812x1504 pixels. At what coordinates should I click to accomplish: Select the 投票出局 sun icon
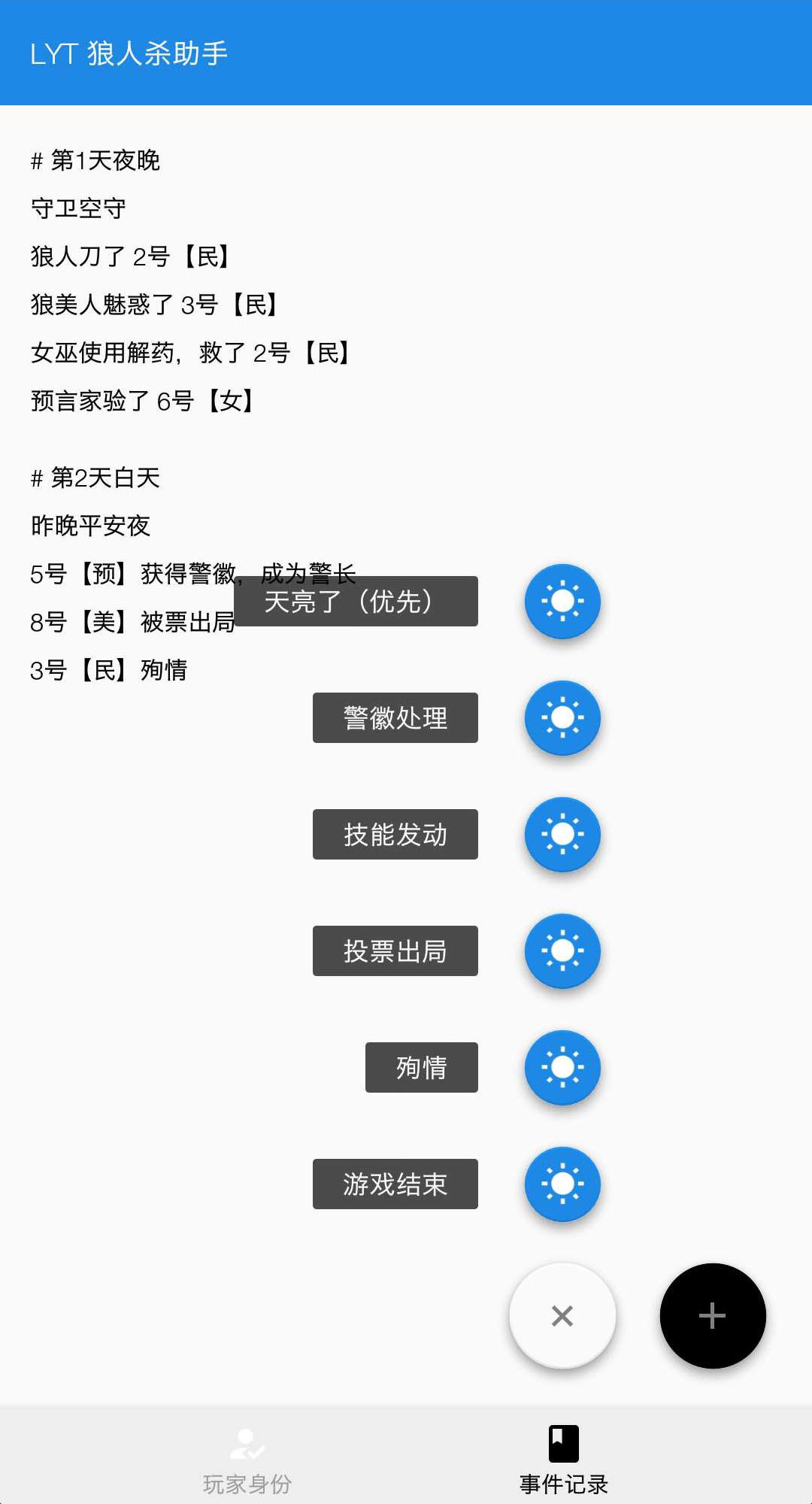click(562, 951)
